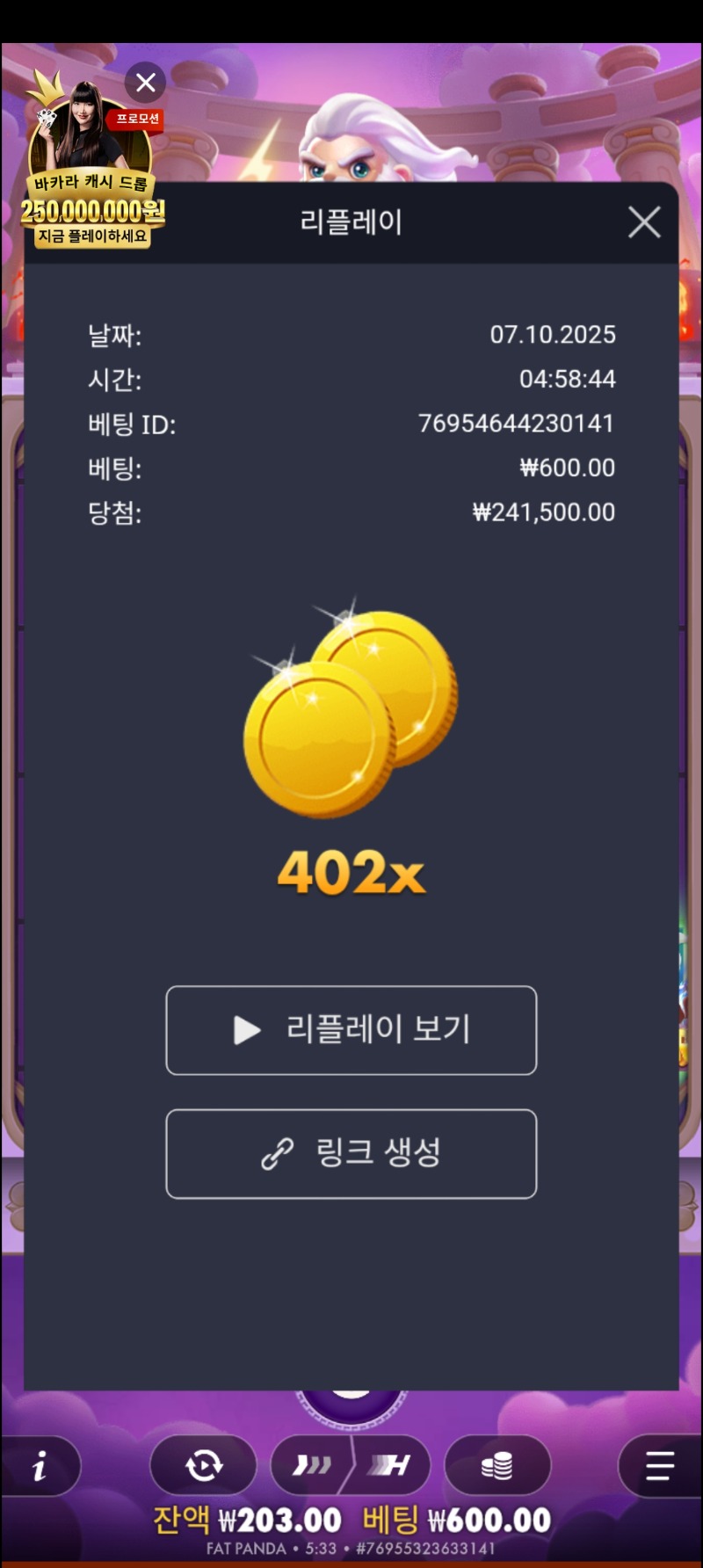Close the 리플레이 dialog
703x1568 pixels.
coord(644,222)
